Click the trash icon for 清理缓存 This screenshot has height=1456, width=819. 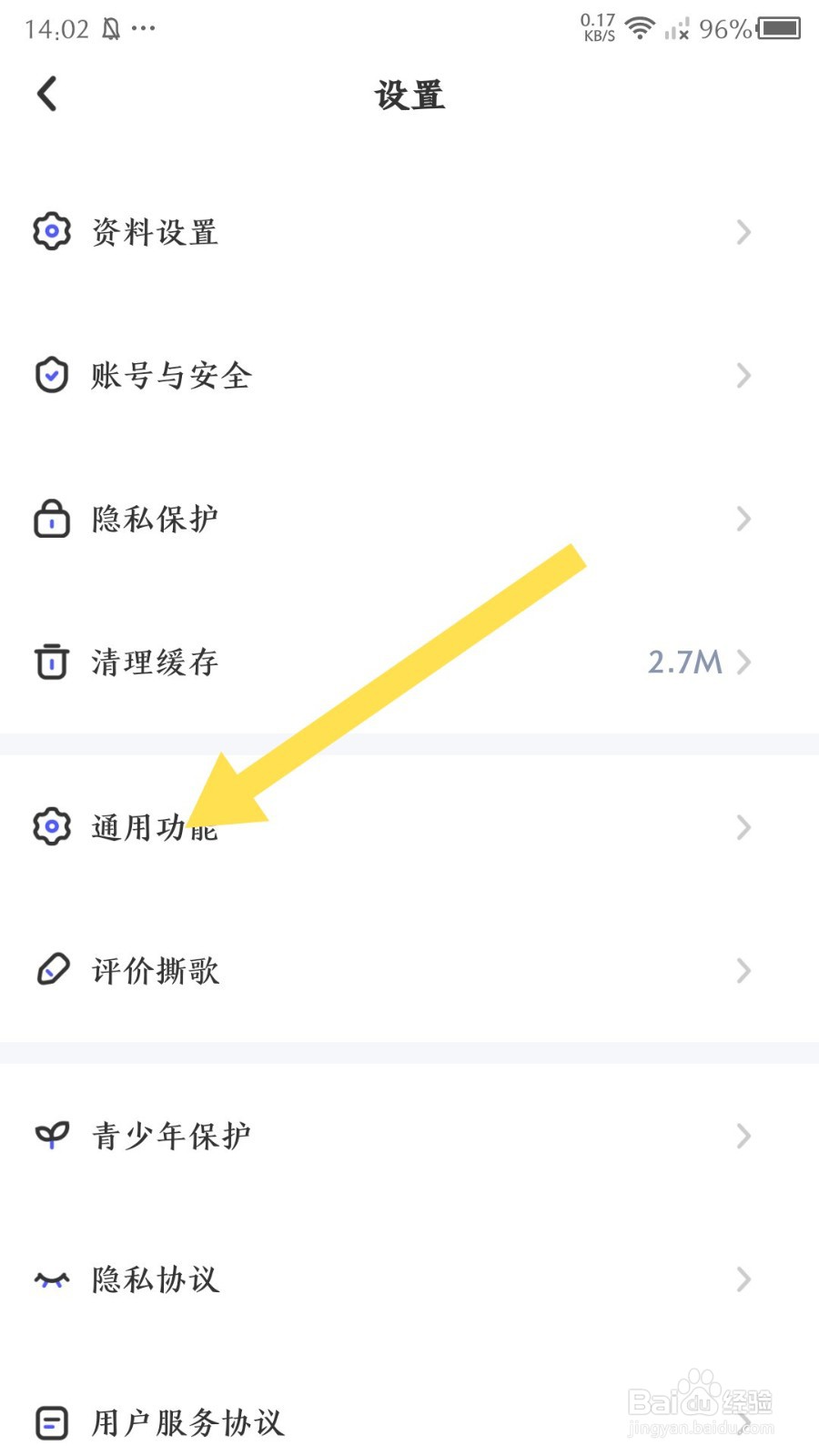(x=52, y=662)
